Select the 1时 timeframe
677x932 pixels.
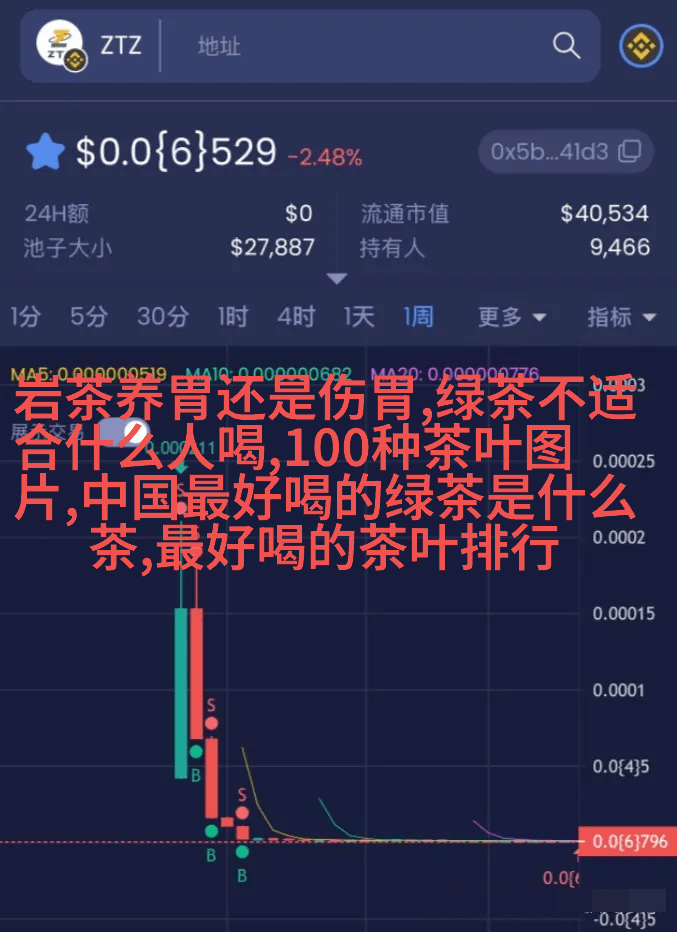pos(232,317)
